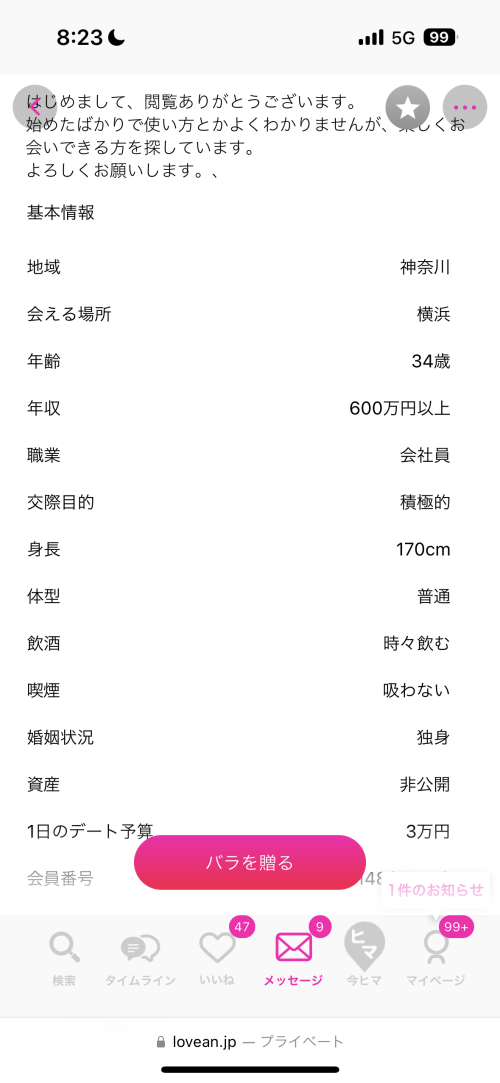The height and width of the screenshot is (1083, 500).
Task: Switch to the いいね tab
Action: pyautogui.click(x=218, y=958)
